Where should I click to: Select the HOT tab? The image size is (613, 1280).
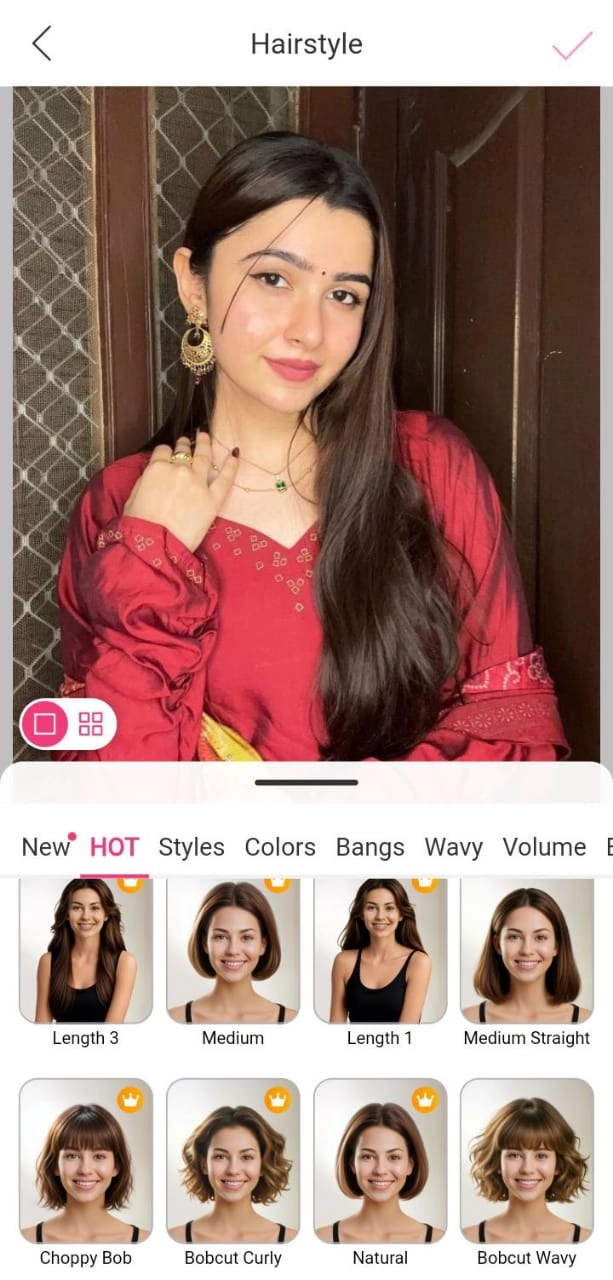[x=114, y=847]
